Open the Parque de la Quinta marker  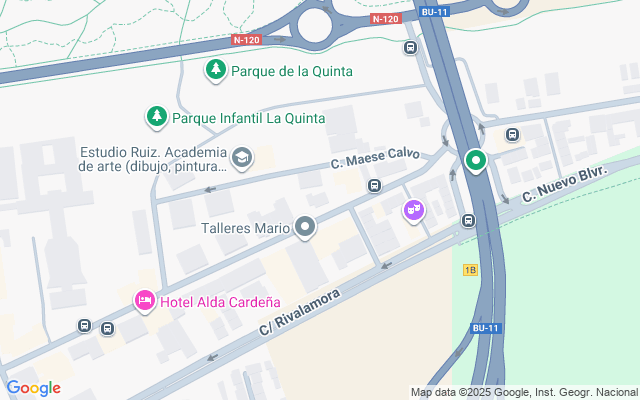[215, 70]
